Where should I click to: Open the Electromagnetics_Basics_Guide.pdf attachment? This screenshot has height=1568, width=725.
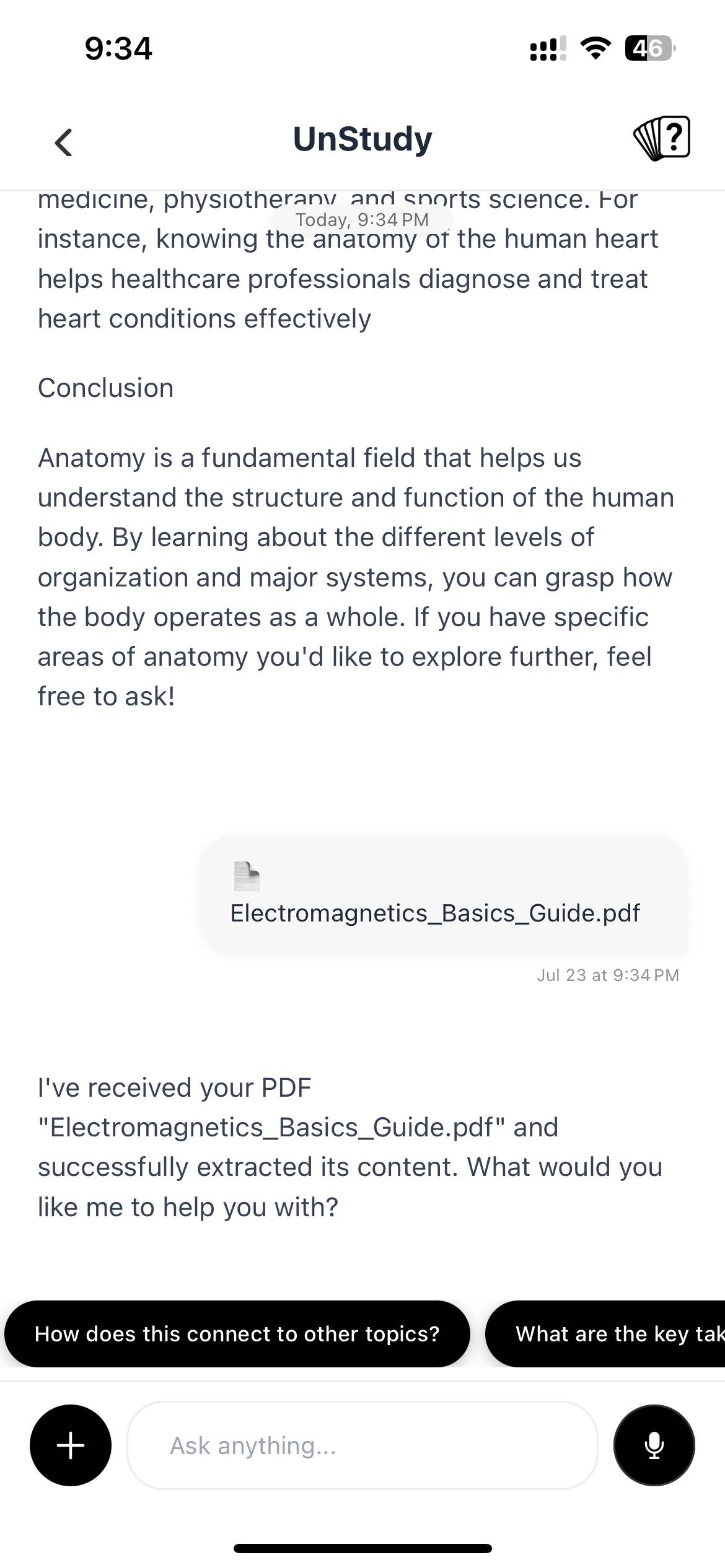[444, 895]
